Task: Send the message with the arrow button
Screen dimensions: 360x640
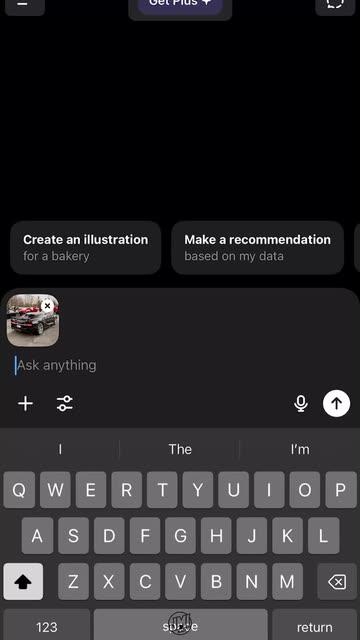Action: coord(336,404)
